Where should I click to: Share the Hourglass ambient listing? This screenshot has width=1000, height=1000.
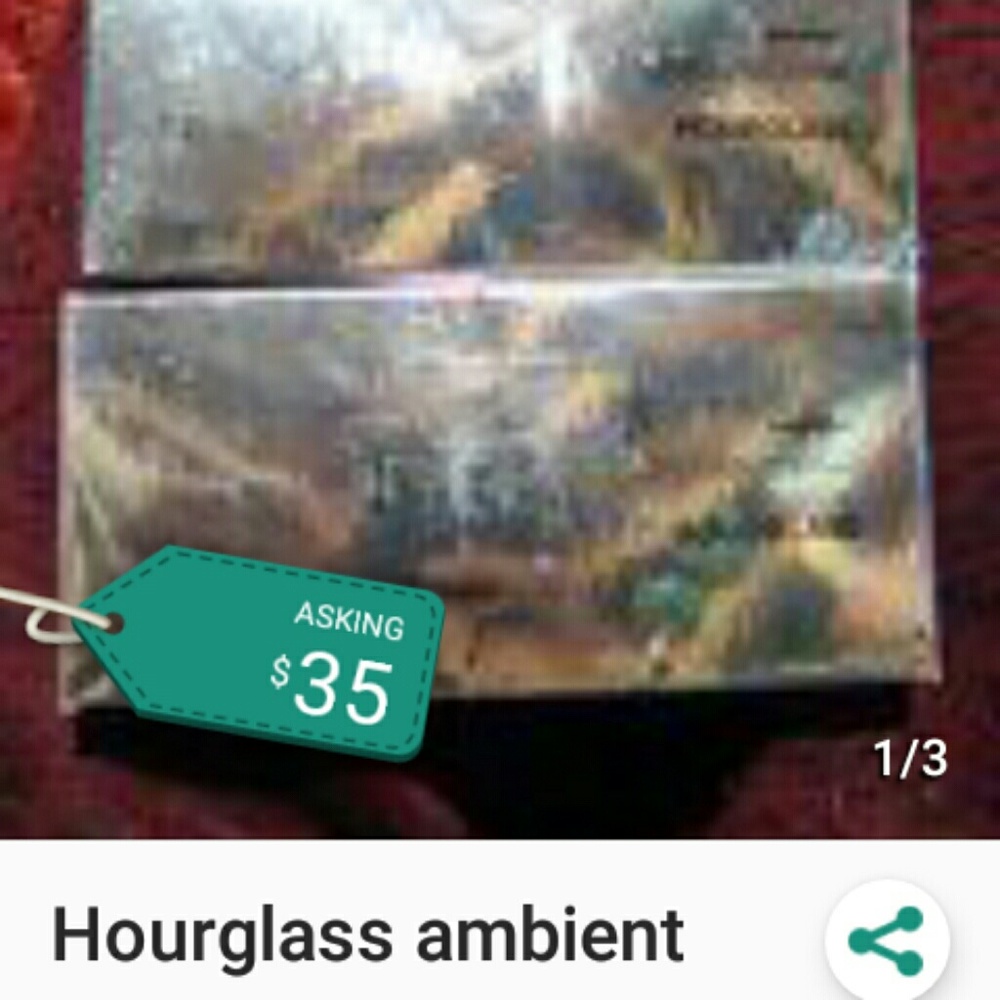click(887, 940)
